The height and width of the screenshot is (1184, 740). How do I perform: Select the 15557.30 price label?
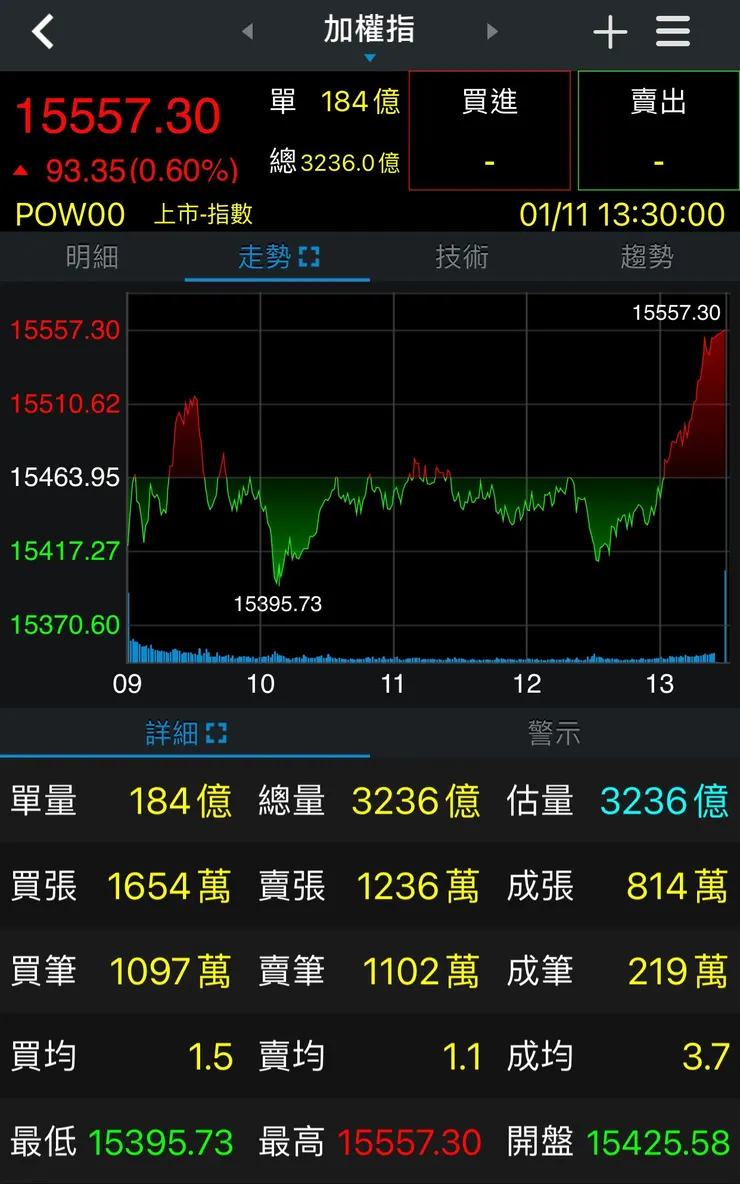pos(118,115)
